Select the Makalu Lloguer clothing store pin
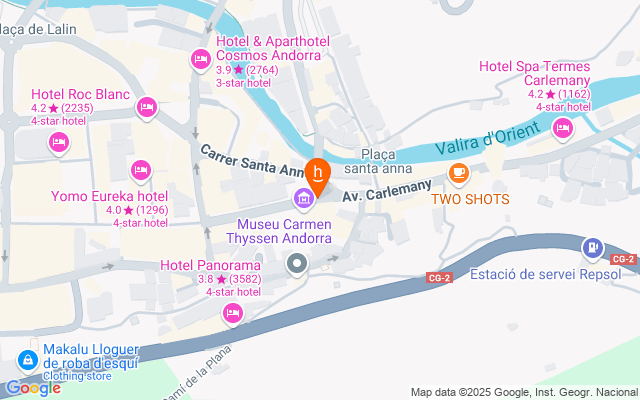Viewport: 640px width, 400px height. pos(28,362)
